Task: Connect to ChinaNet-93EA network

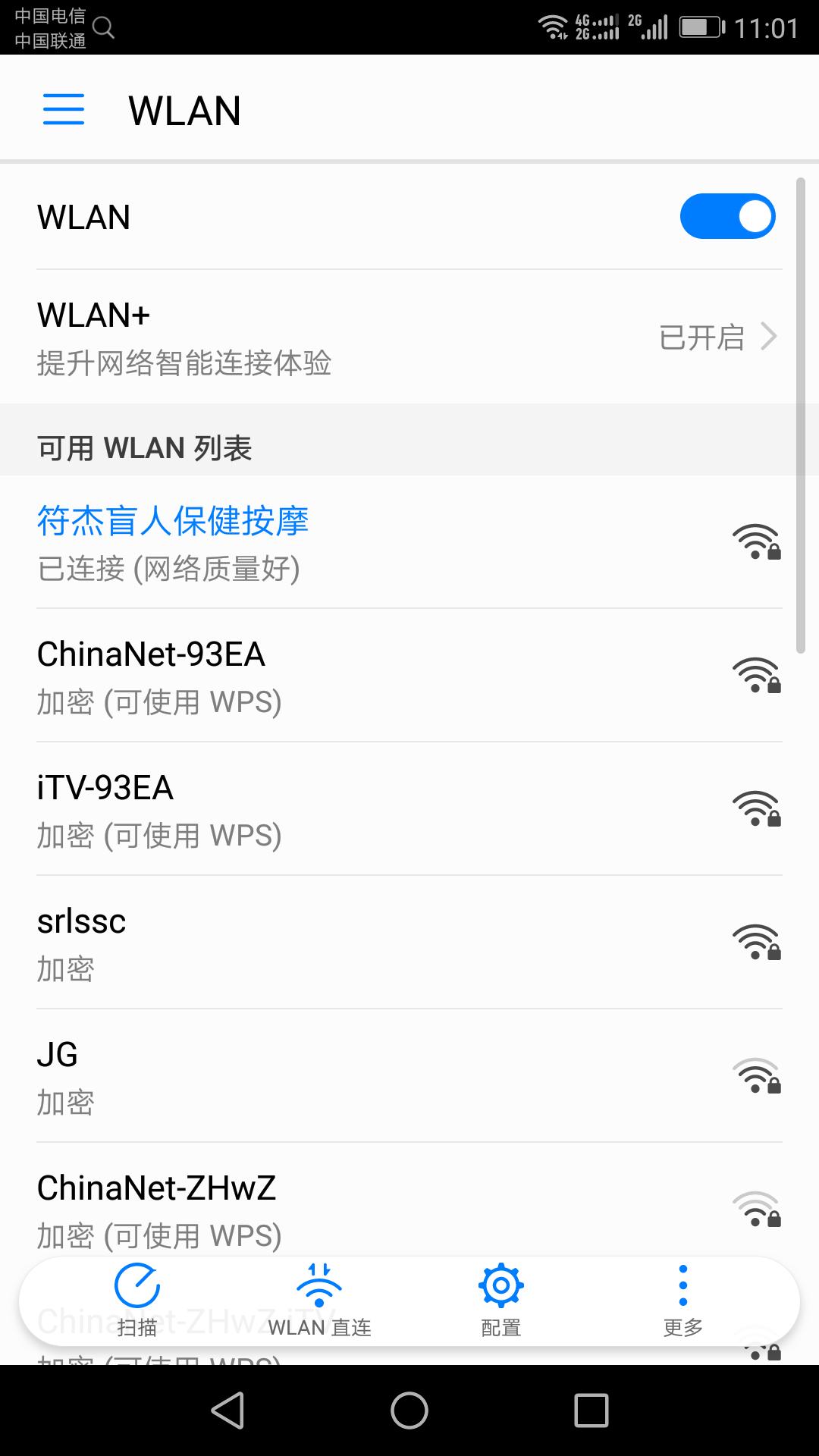Action: (303, 675)
